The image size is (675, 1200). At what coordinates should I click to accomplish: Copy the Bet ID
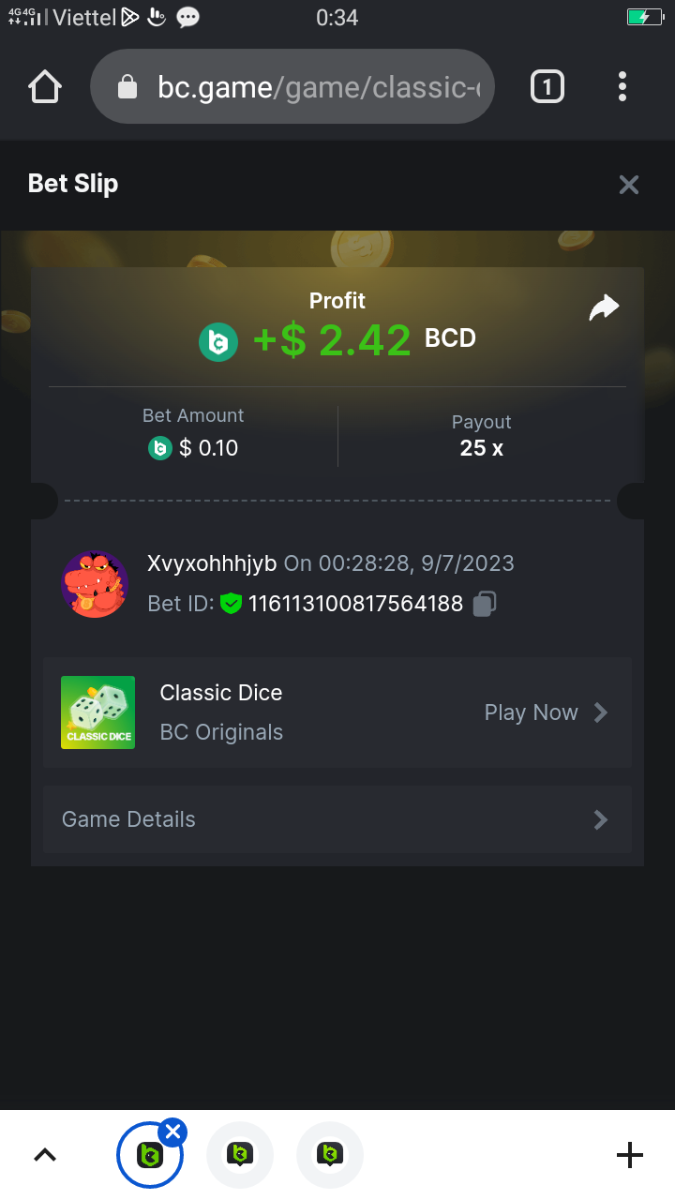point(484,603)
